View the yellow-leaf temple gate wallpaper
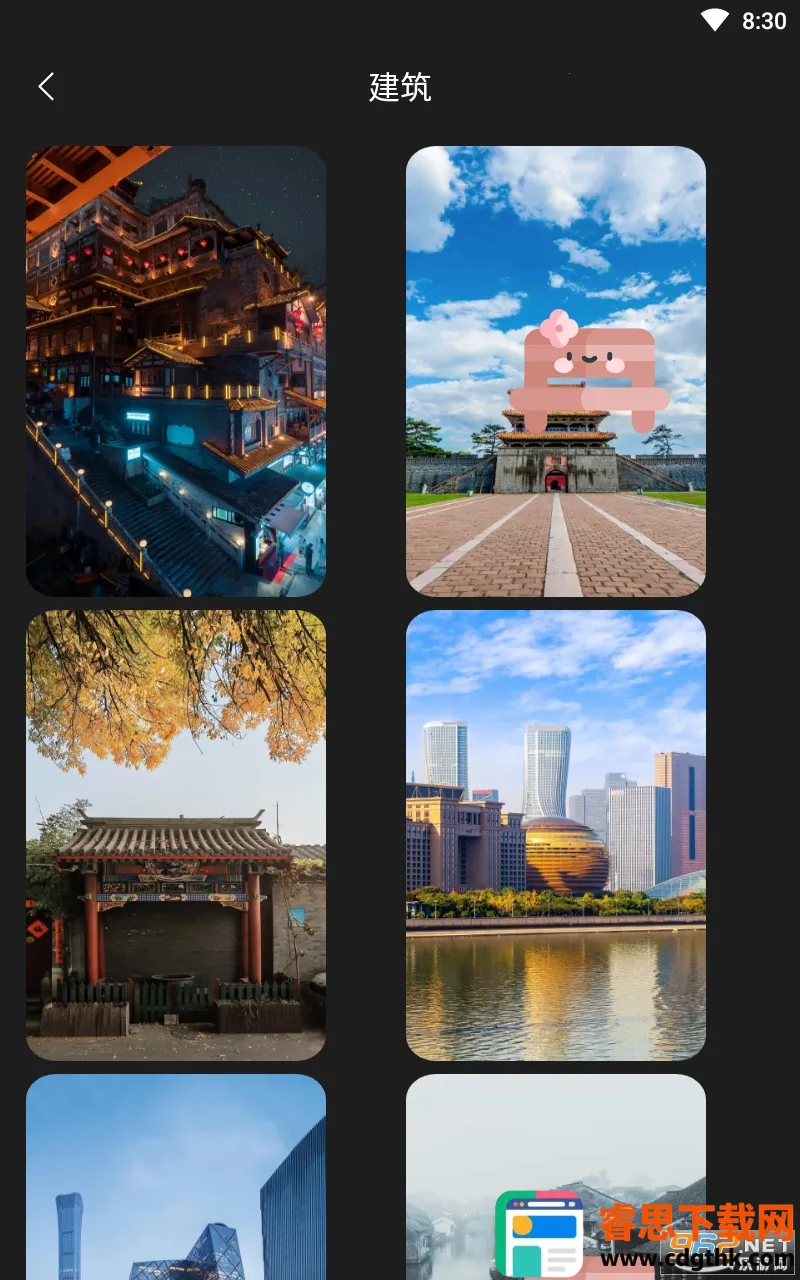The height and width of the screenshot is (1280, 800). (x=176, y=835)
